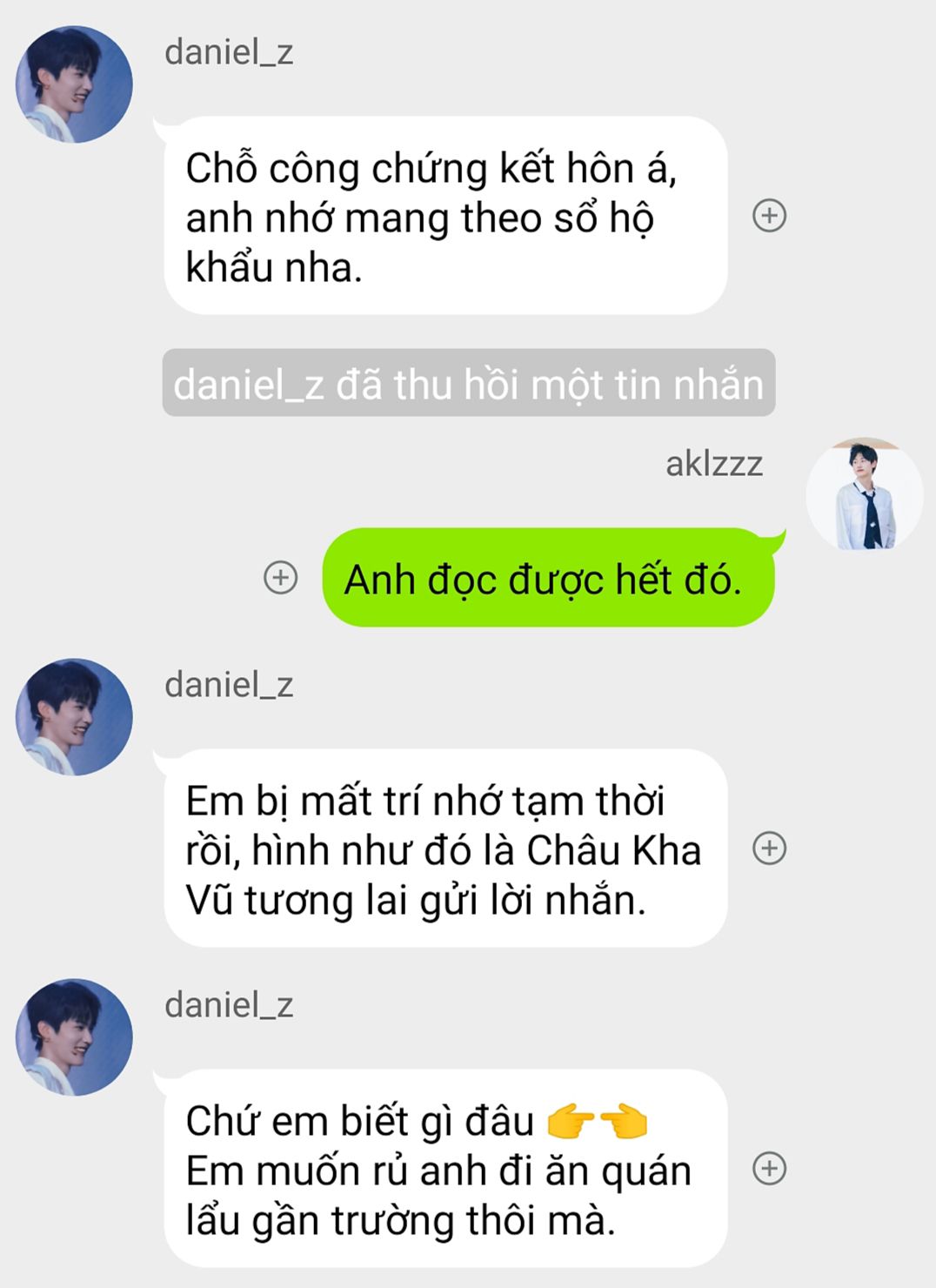936x1288 pixels.
Task: Open daniel_z's avatar above "Chỗ công chứng" message
Action: [x=75, y=84]
